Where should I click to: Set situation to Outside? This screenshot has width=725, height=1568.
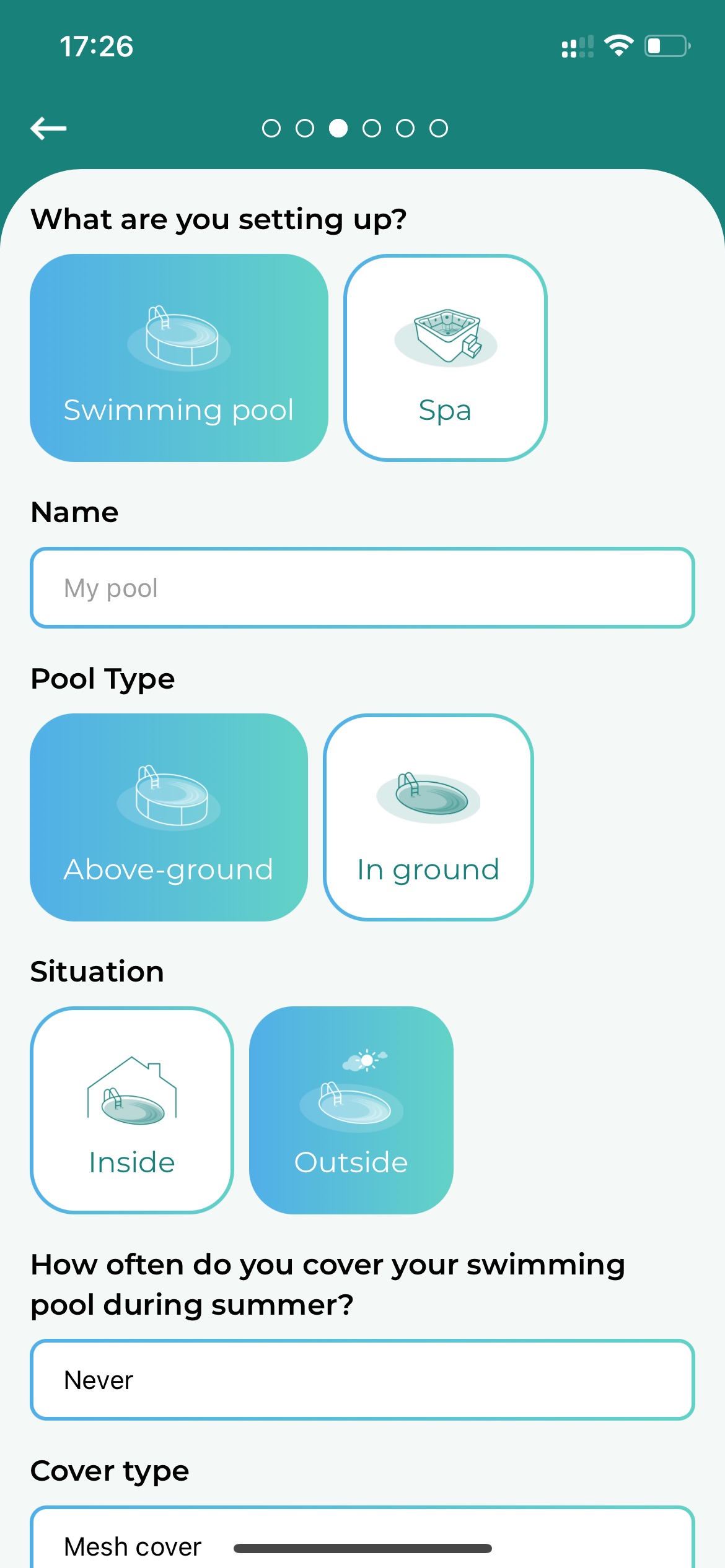351,1110
